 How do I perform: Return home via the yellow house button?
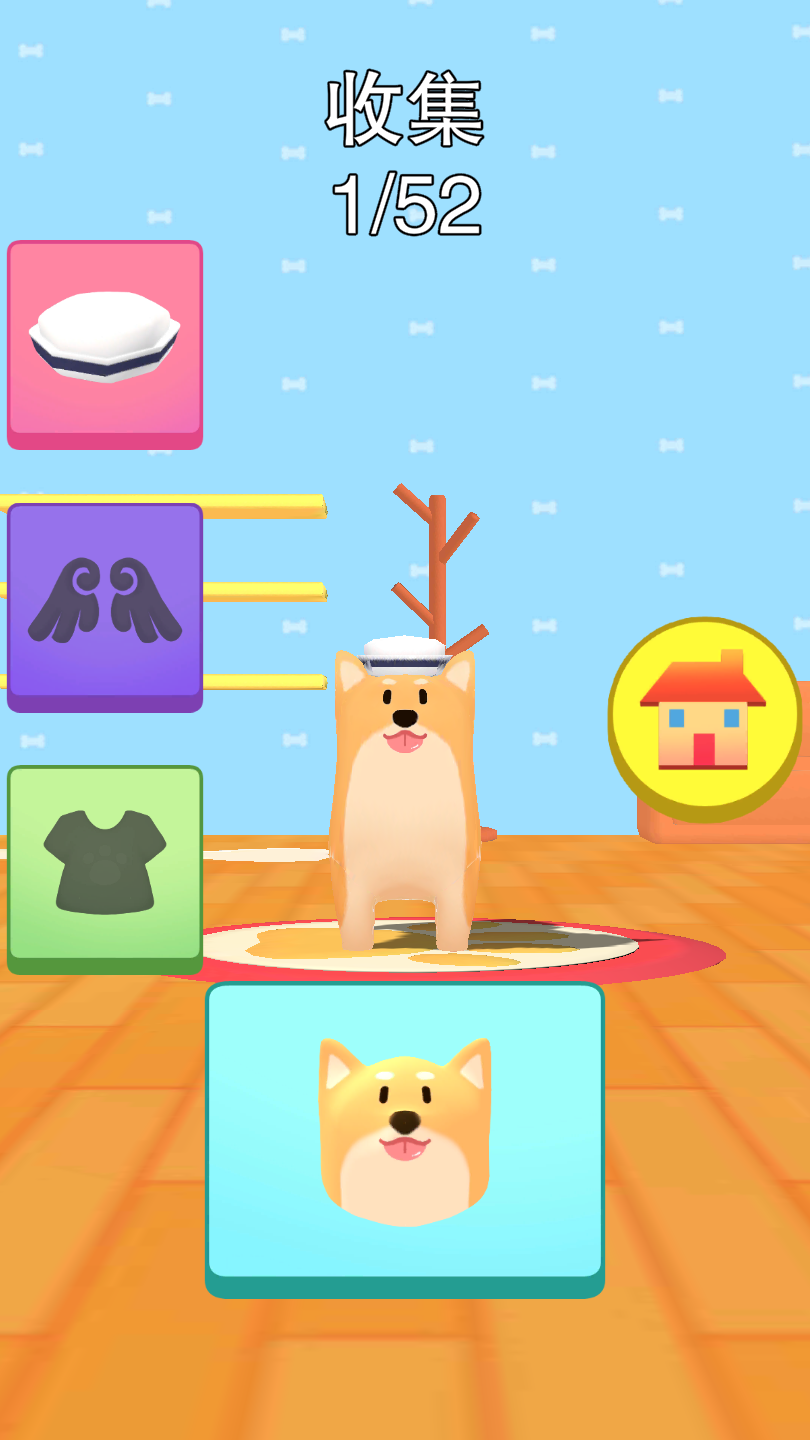(704, 716)
